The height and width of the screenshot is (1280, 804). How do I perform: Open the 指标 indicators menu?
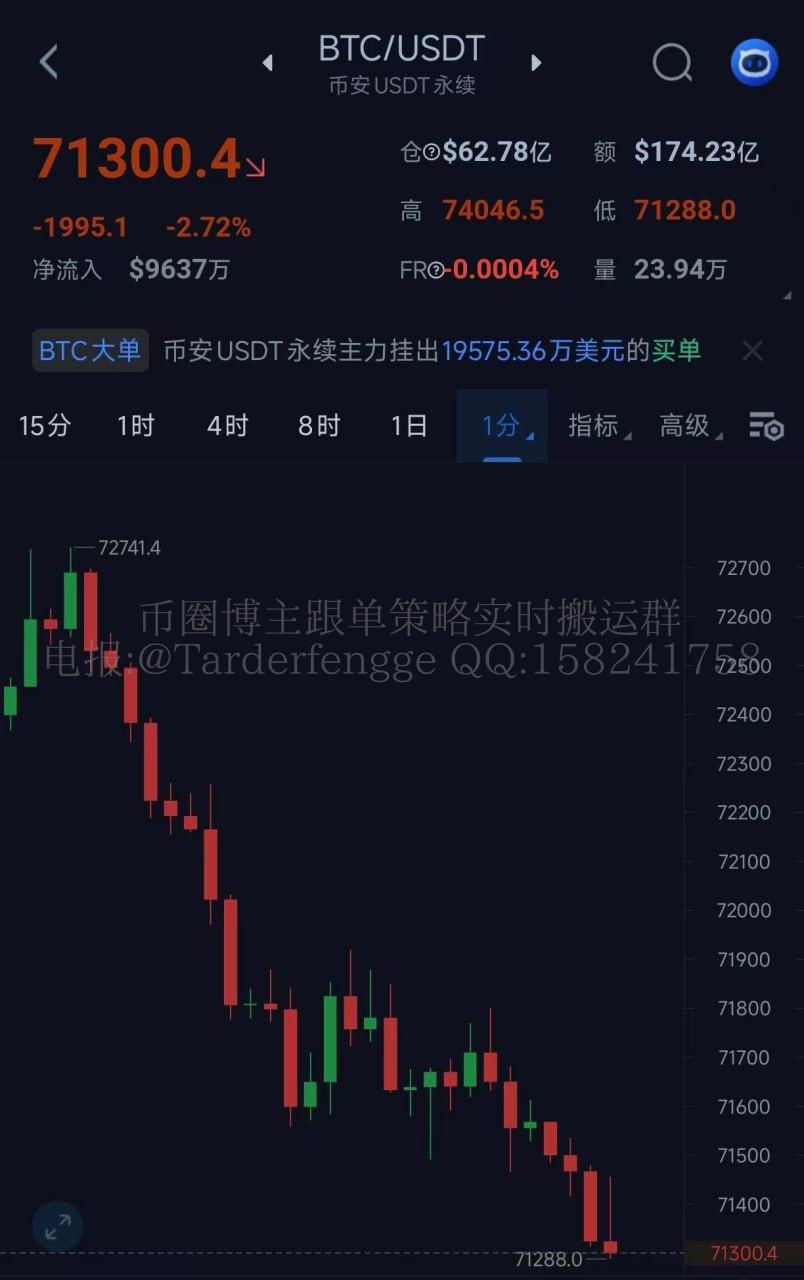coord(597,426)
